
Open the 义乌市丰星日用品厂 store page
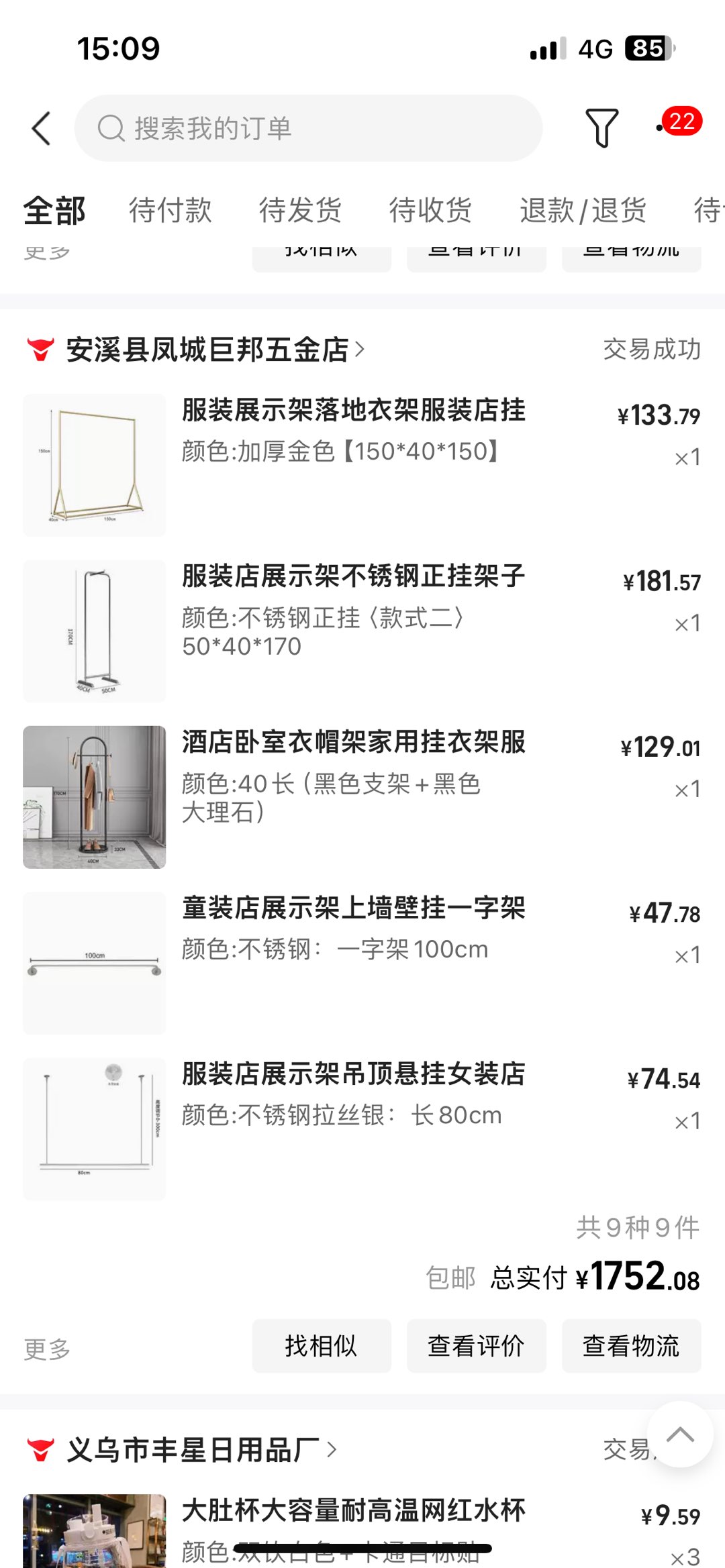tap(193, 1450)
